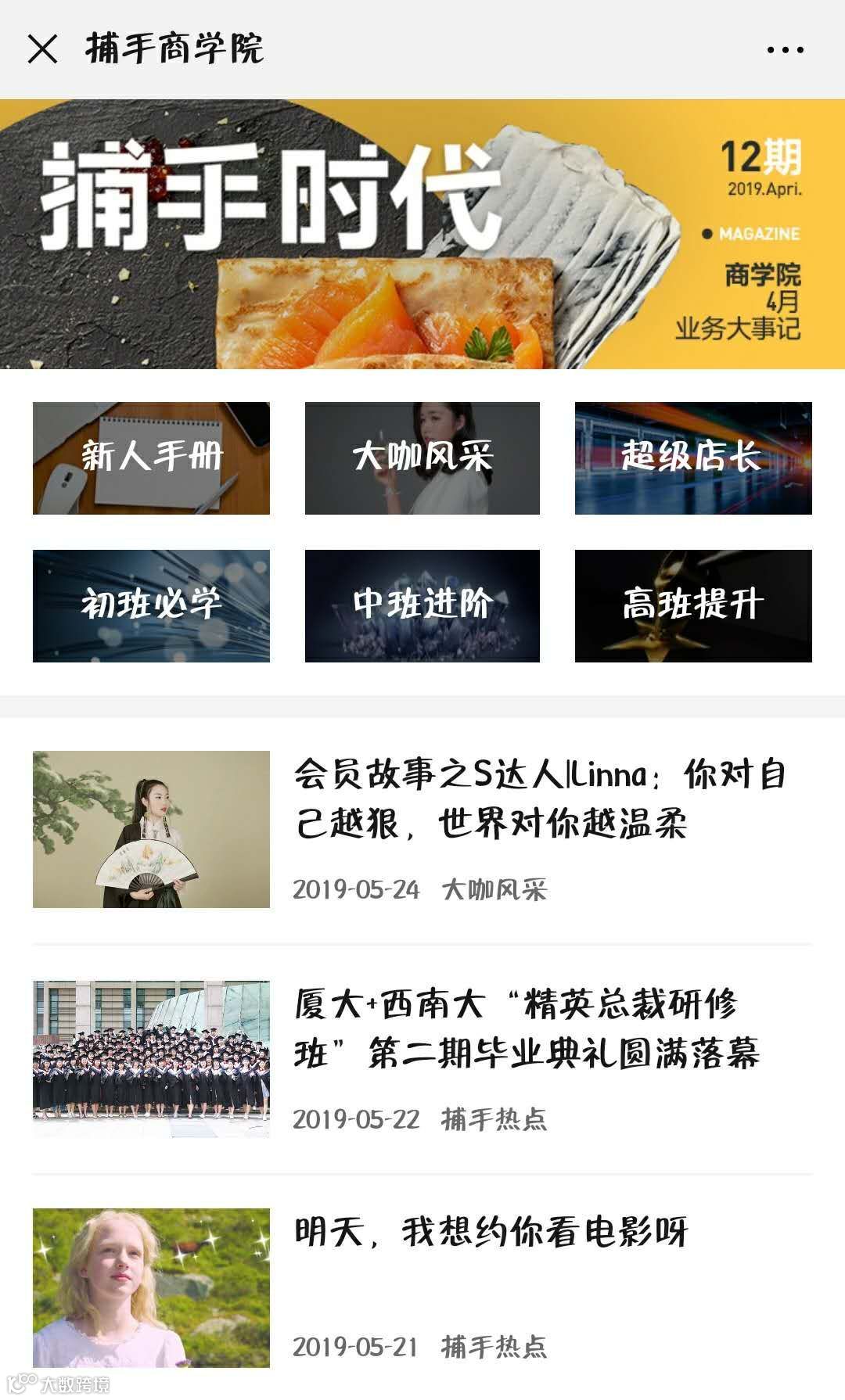Select the 大咖风采 category tile
845x1400 pixels.
(422, 458)
